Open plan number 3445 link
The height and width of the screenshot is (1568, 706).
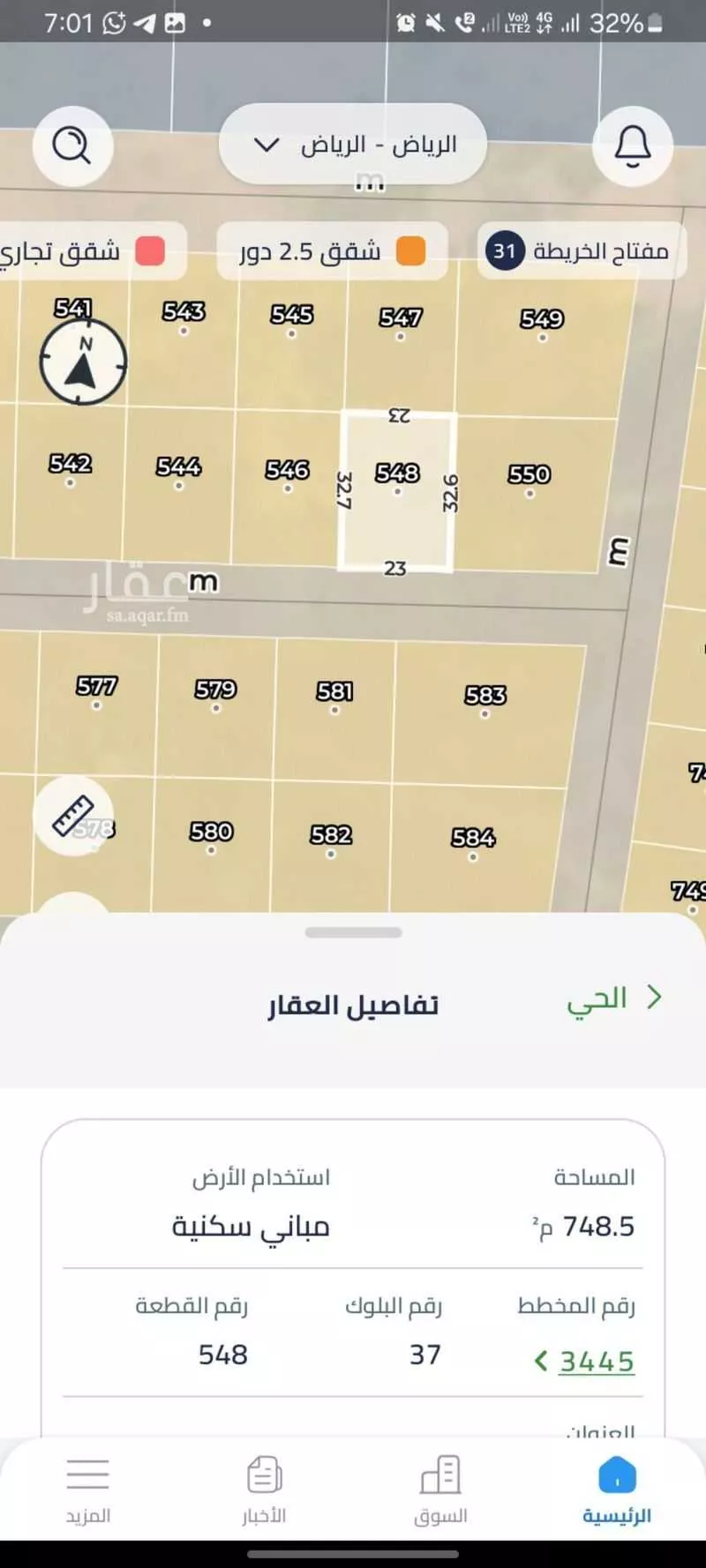tap(597, 1362)
